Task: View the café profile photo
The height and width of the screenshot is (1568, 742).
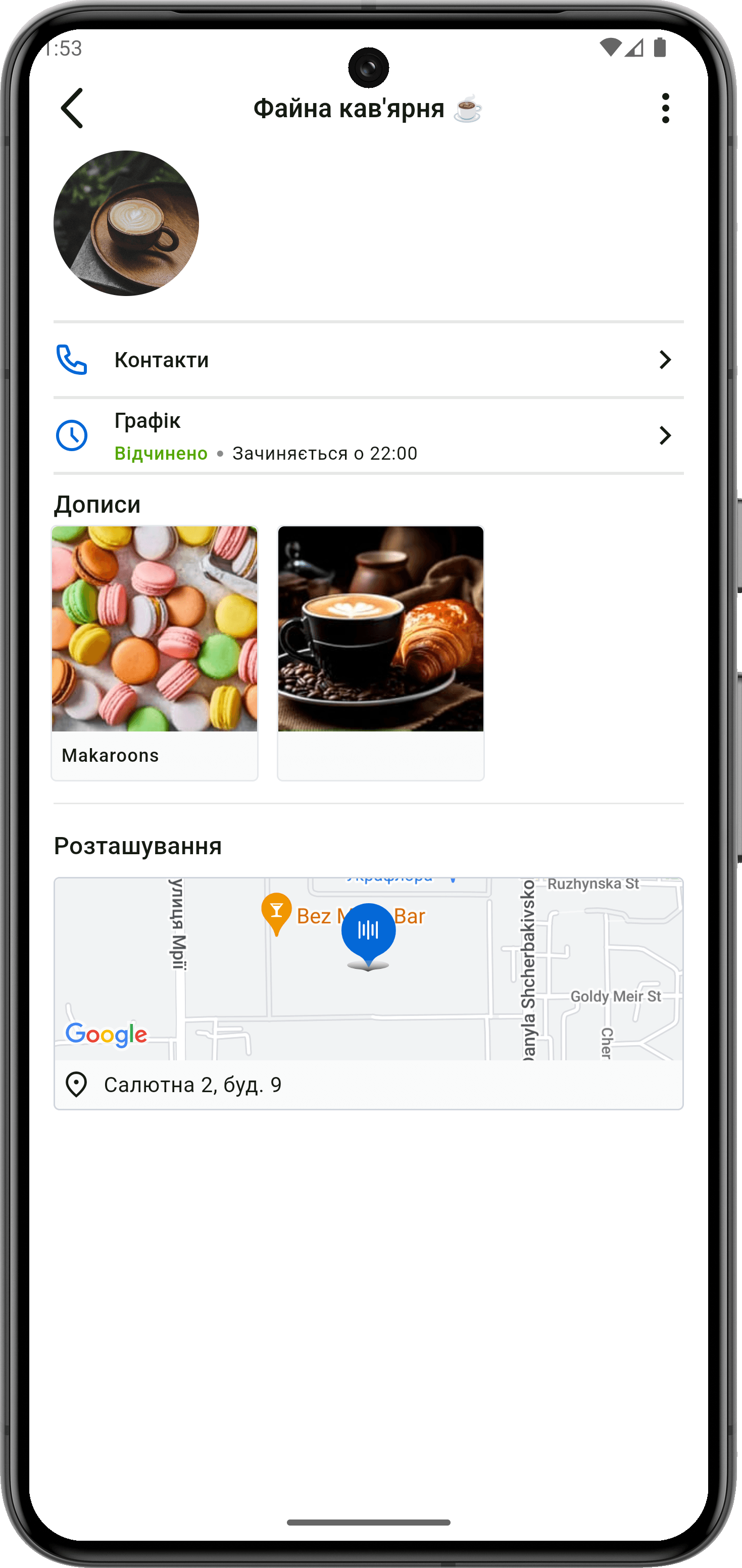Action: click(126, 223)
